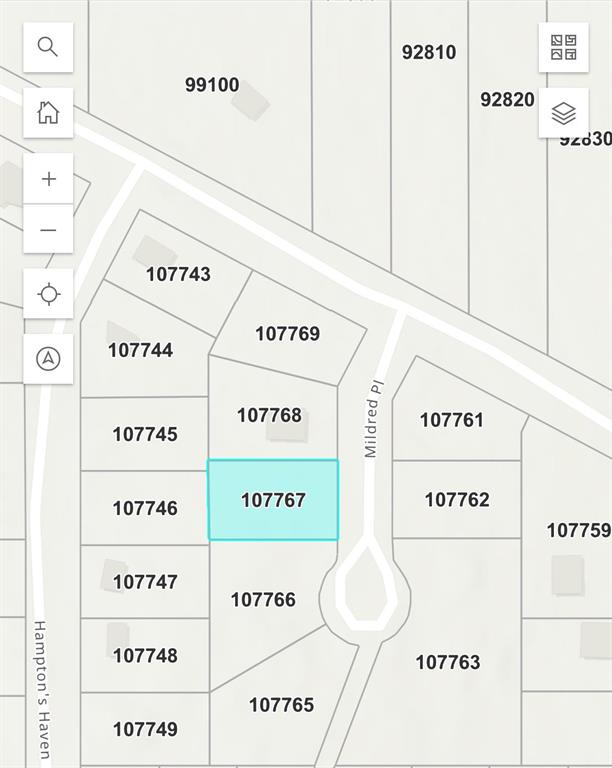The height and width of the screenshot is (768, 612).
Task: Zoom in on the map
Action: click(x=48, y=179)
